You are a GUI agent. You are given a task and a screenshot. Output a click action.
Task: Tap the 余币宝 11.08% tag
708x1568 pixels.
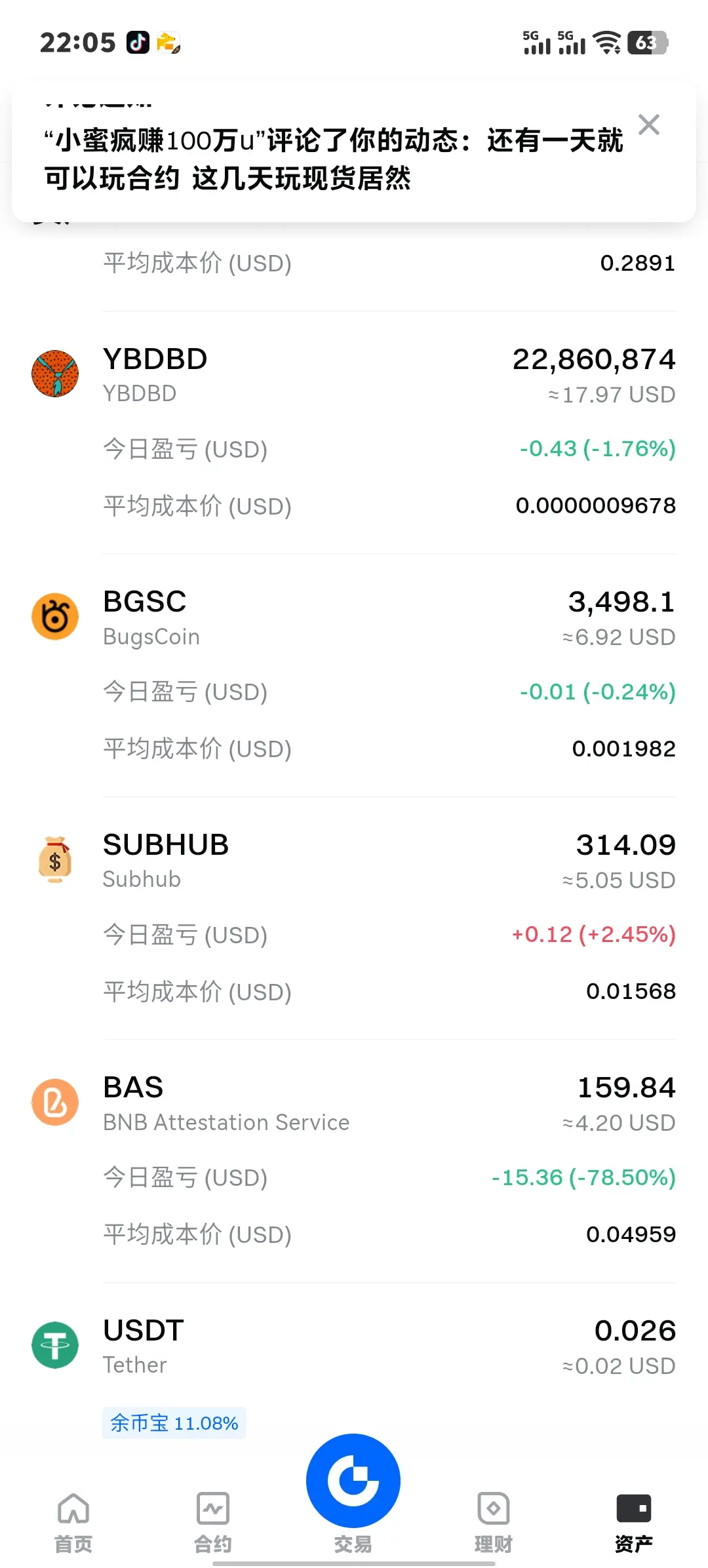tap(174, 1423)
